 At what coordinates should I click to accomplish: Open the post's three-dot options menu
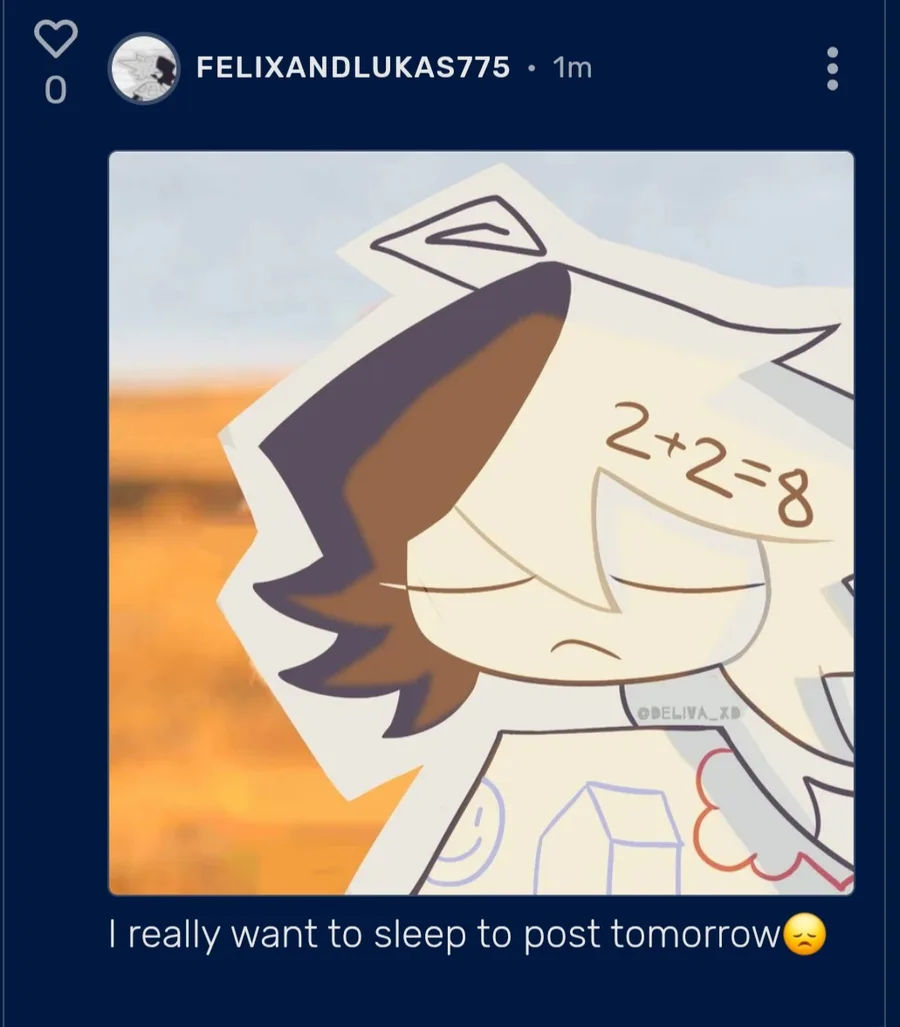(832, 68)
